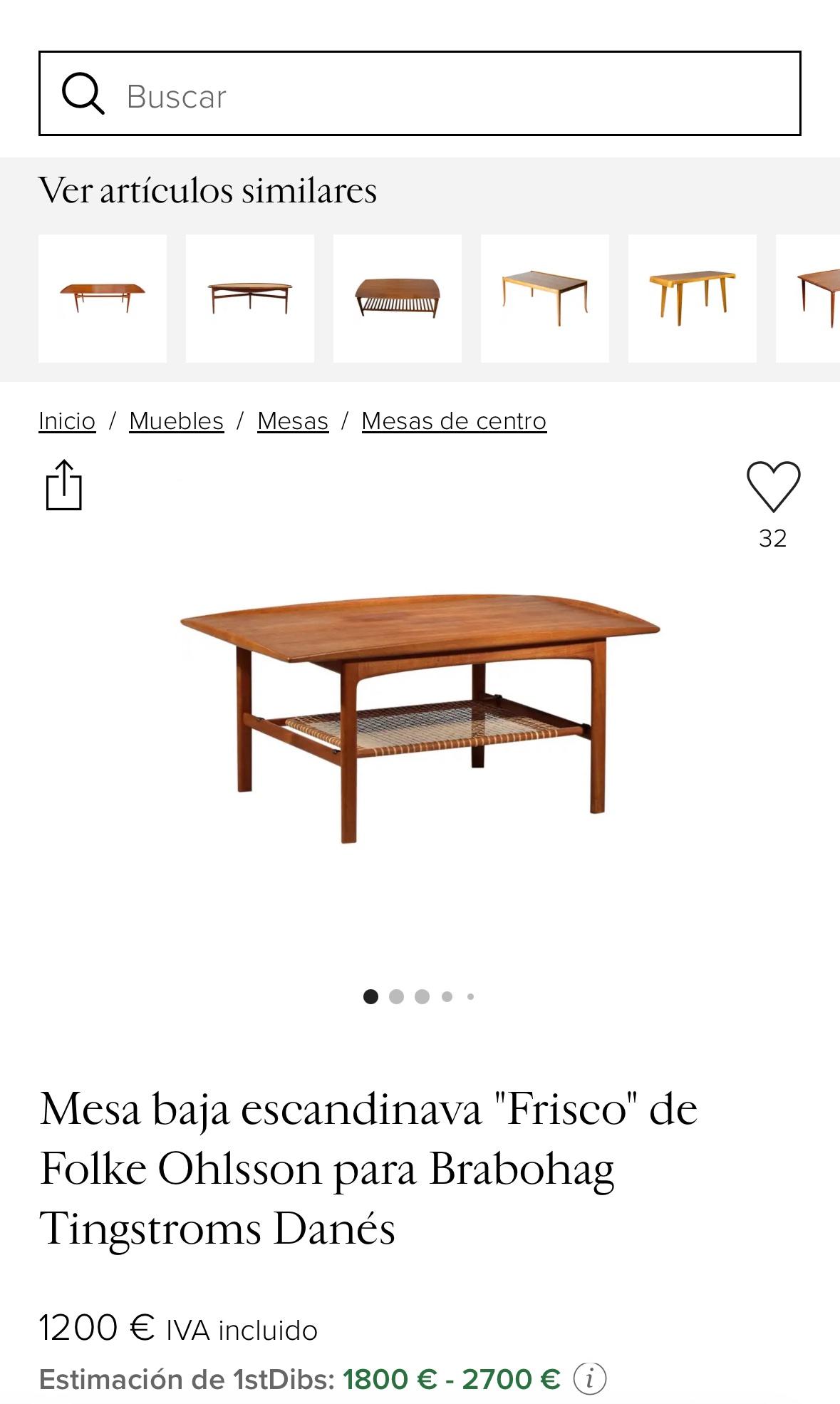Jump to the second photo dot
This screenshot has height=1404, width=840.
point(396,996)
